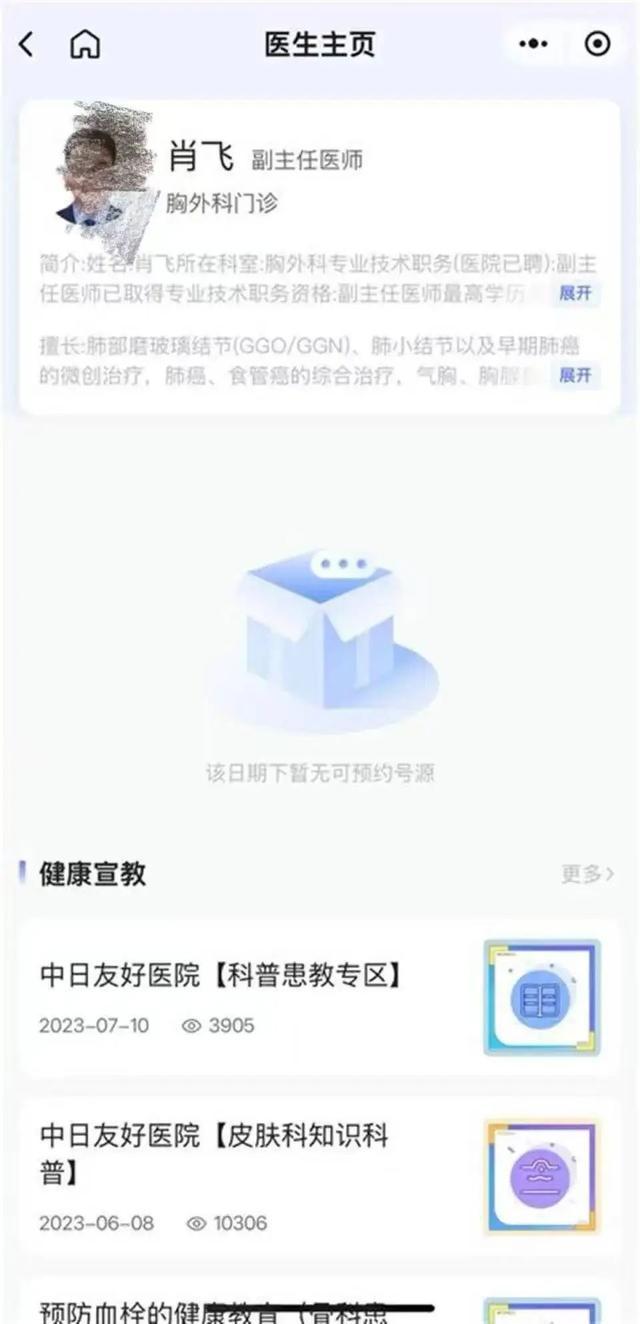View more health education via 更多
The image size is (640, 1324).
[587, 874]
